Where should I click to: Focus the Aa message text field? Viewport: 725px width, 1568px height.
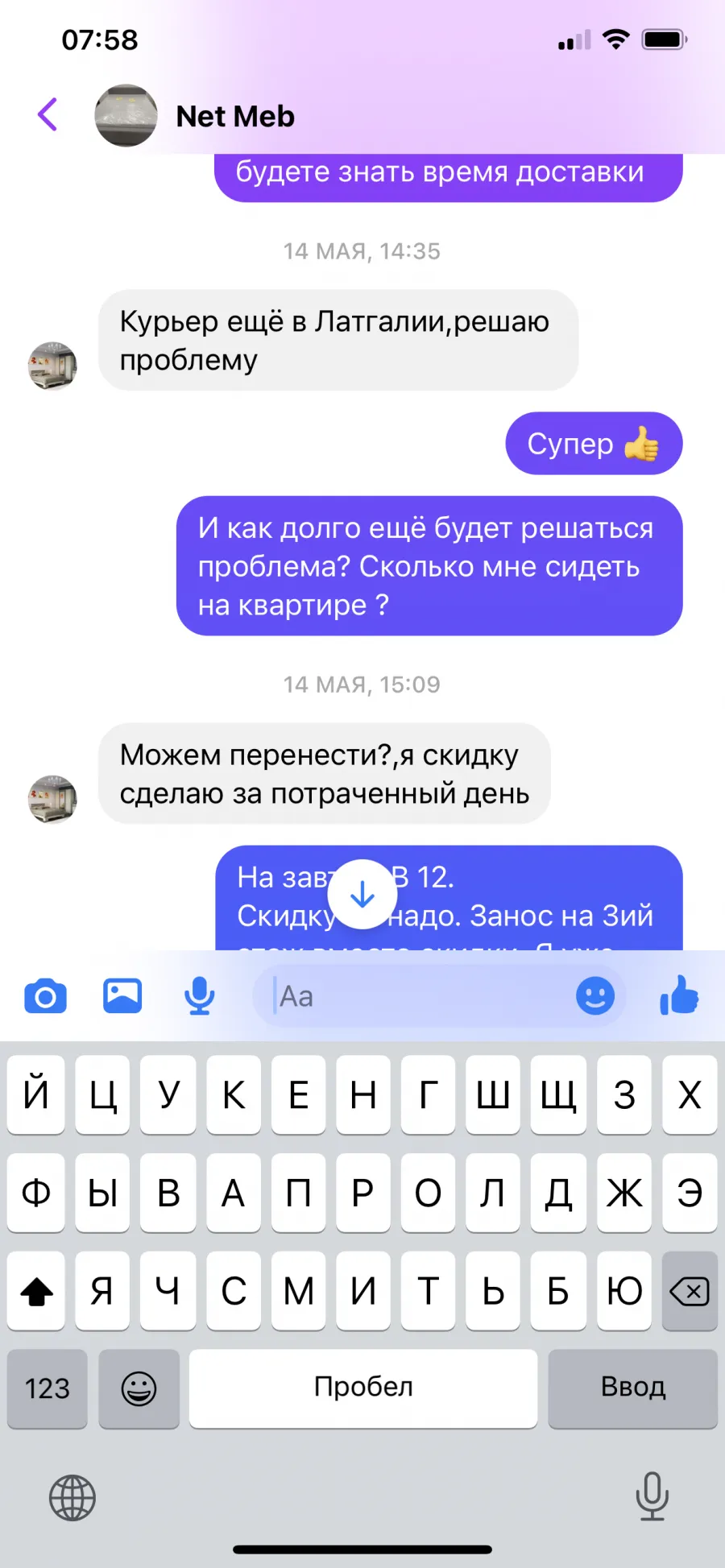pyautogui.click(x=419, y=997)
